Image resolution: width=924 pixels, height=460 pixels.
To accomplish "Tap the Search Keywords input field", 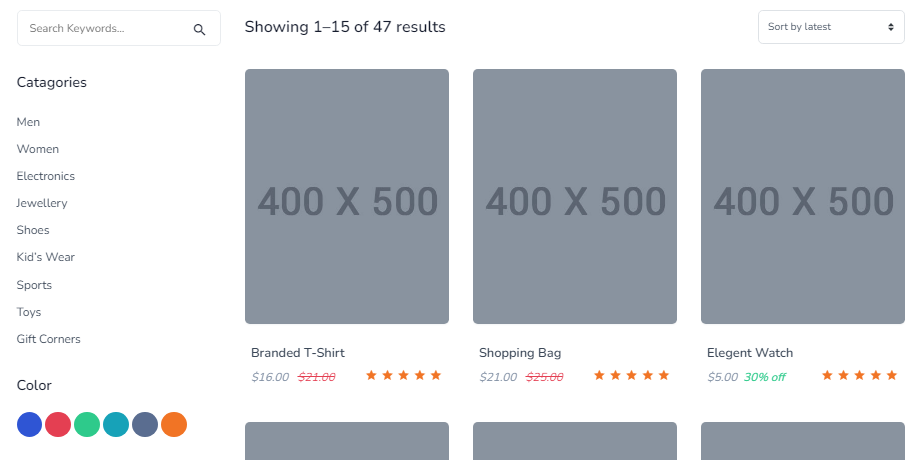I will point(105,29).
